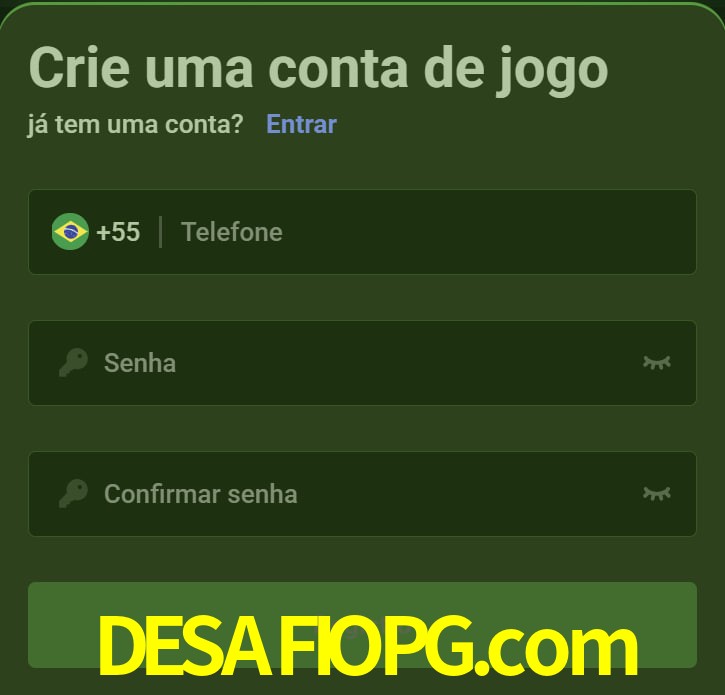Show password in the Senha field
The width and height of the screenshot is (725, 695).
[656, 362]
